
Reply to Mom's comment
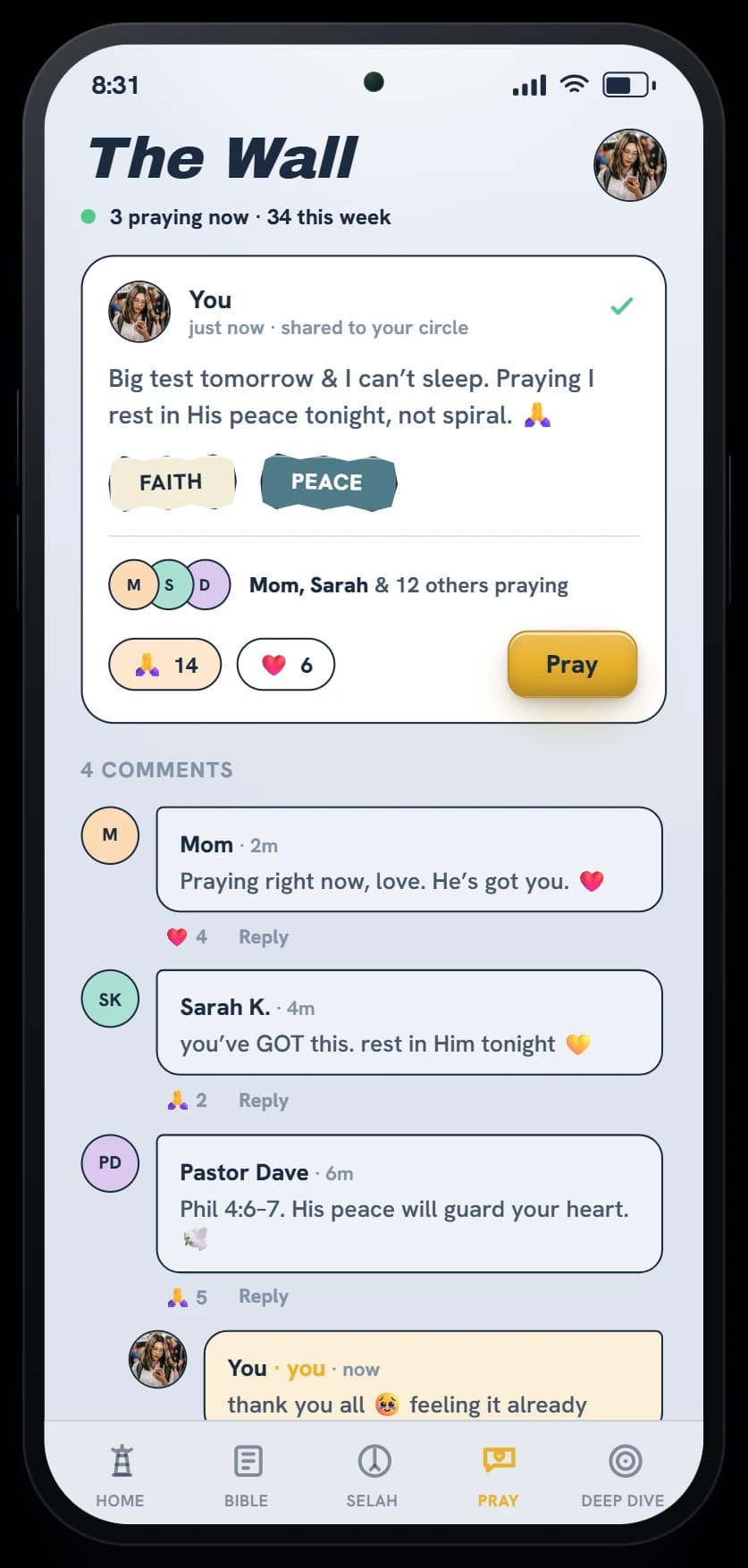264,936
